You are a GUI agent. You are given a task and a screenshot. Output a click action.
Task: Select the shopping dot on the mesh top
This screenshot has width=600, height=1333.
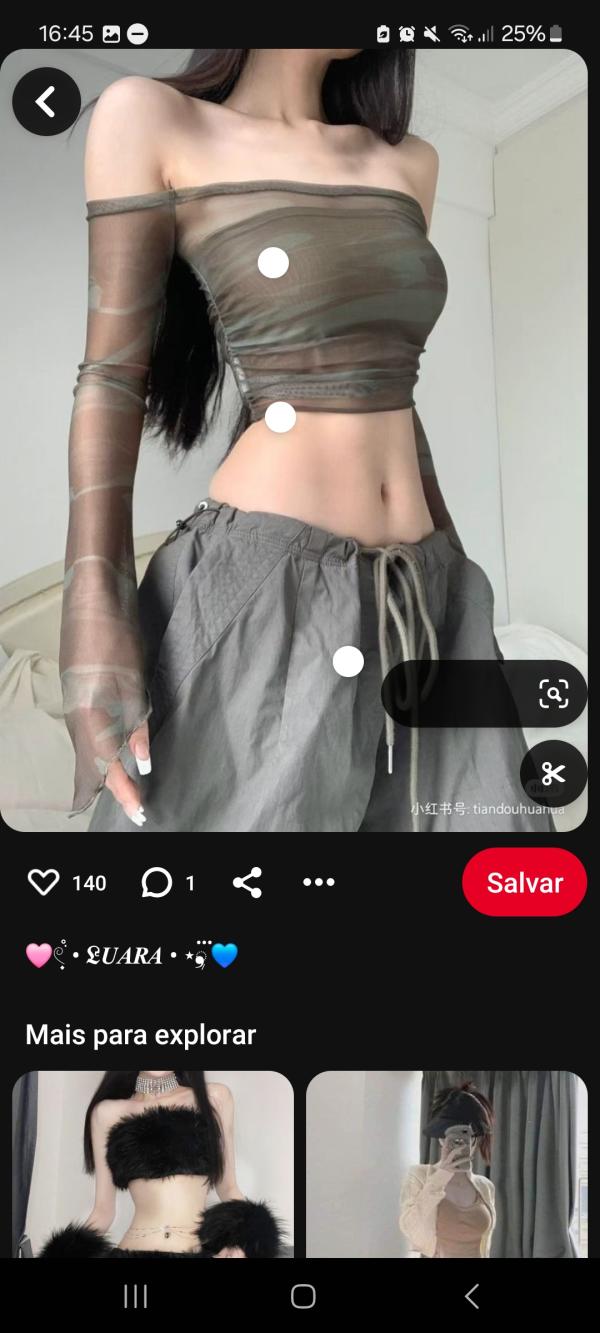(273, 263)
